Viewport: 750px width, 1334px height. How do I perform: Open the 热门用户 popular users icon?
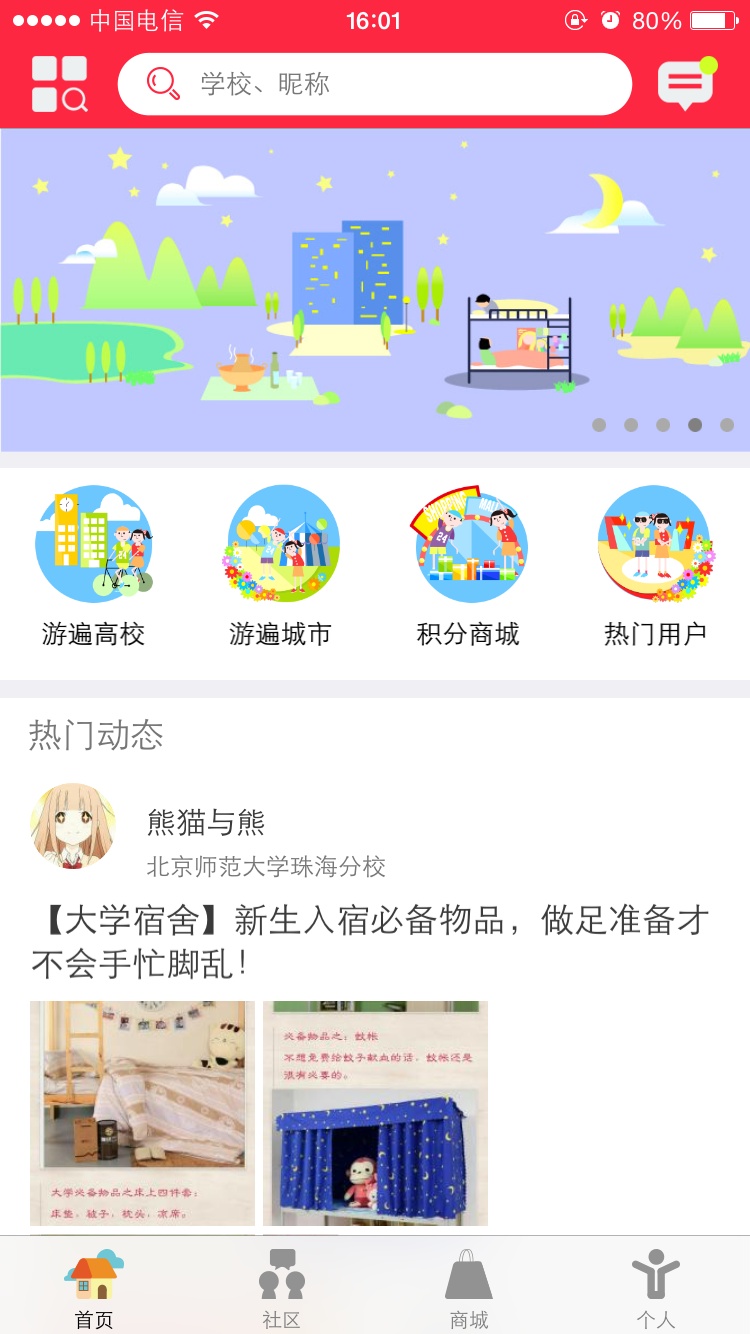(655, 543)
